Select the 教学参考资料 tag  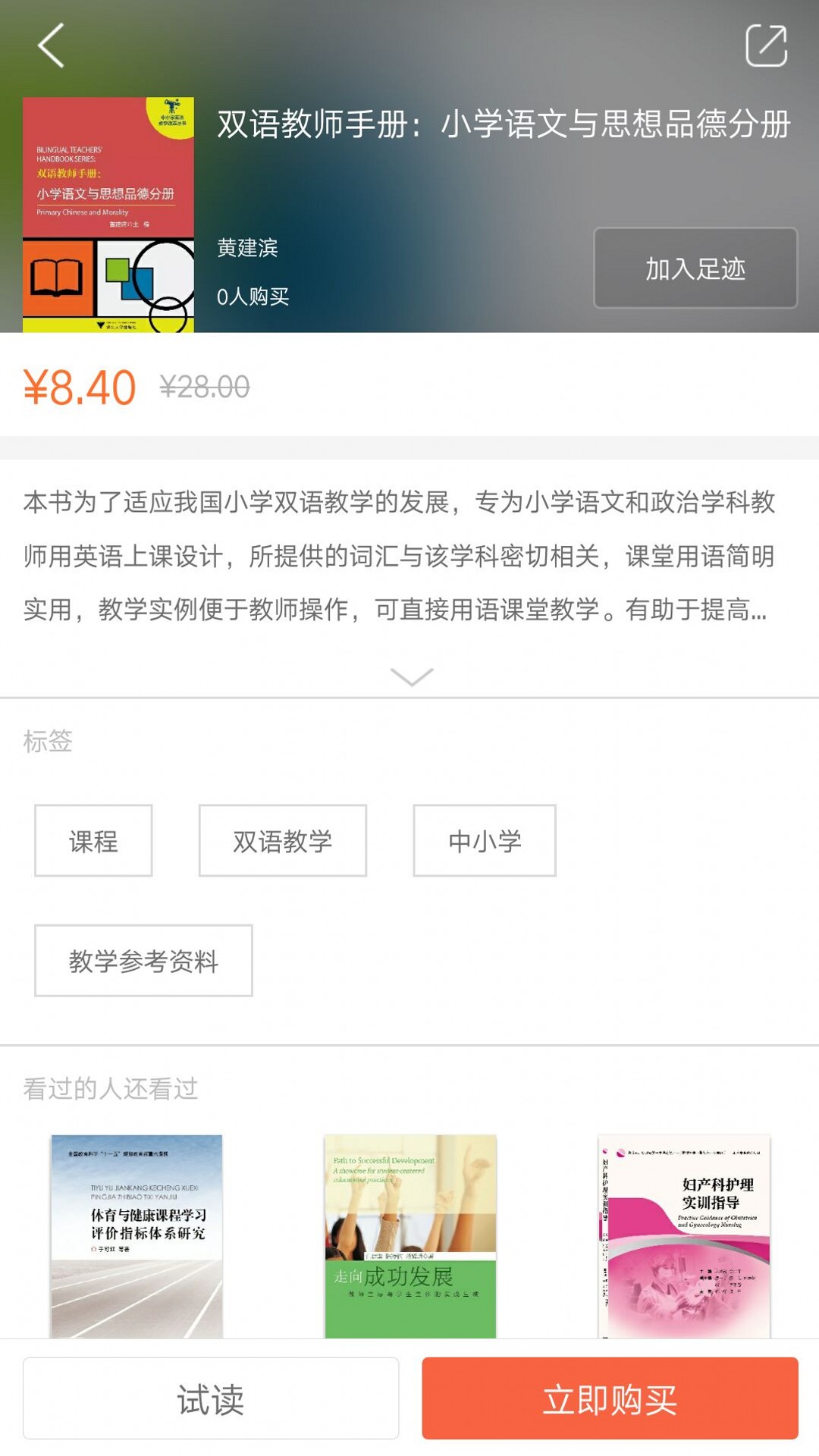(143, 961)
